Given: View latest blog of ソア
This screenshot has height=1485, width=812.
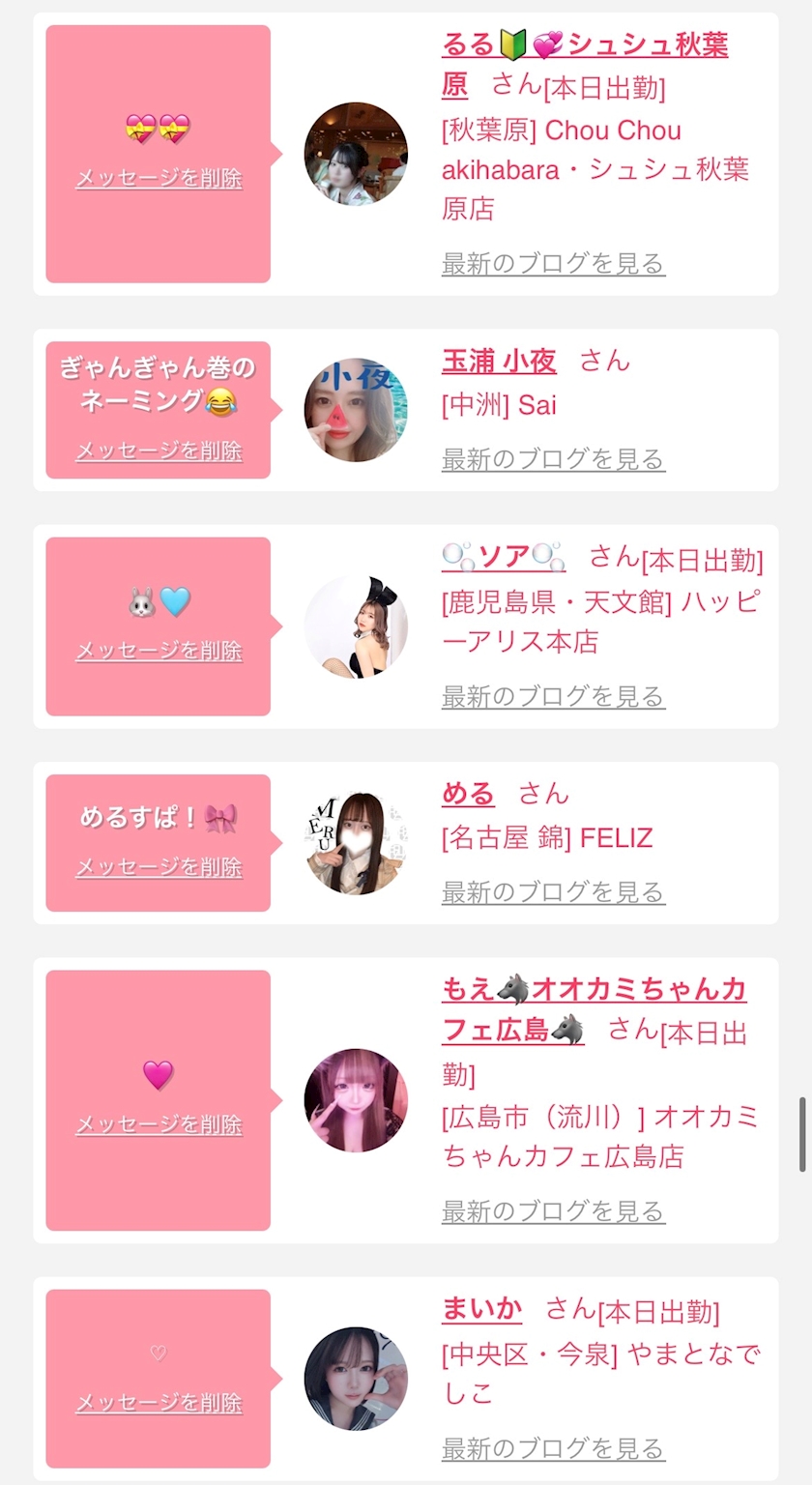Looking at the screenshot, I should [x=553, y=696].
